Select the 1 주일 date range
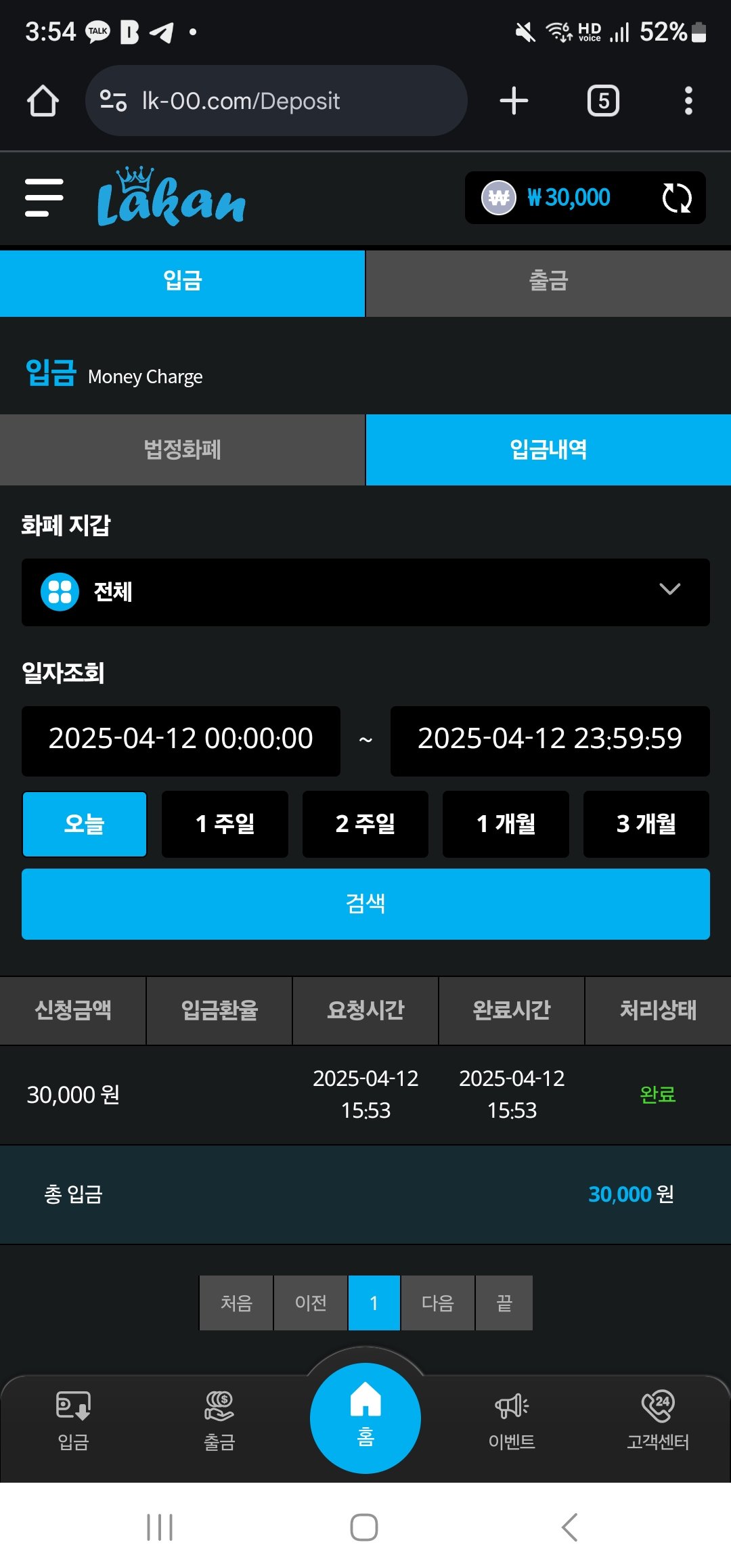Image resolution: width=731 pixels, height=1568 pixels. (225, 824)
